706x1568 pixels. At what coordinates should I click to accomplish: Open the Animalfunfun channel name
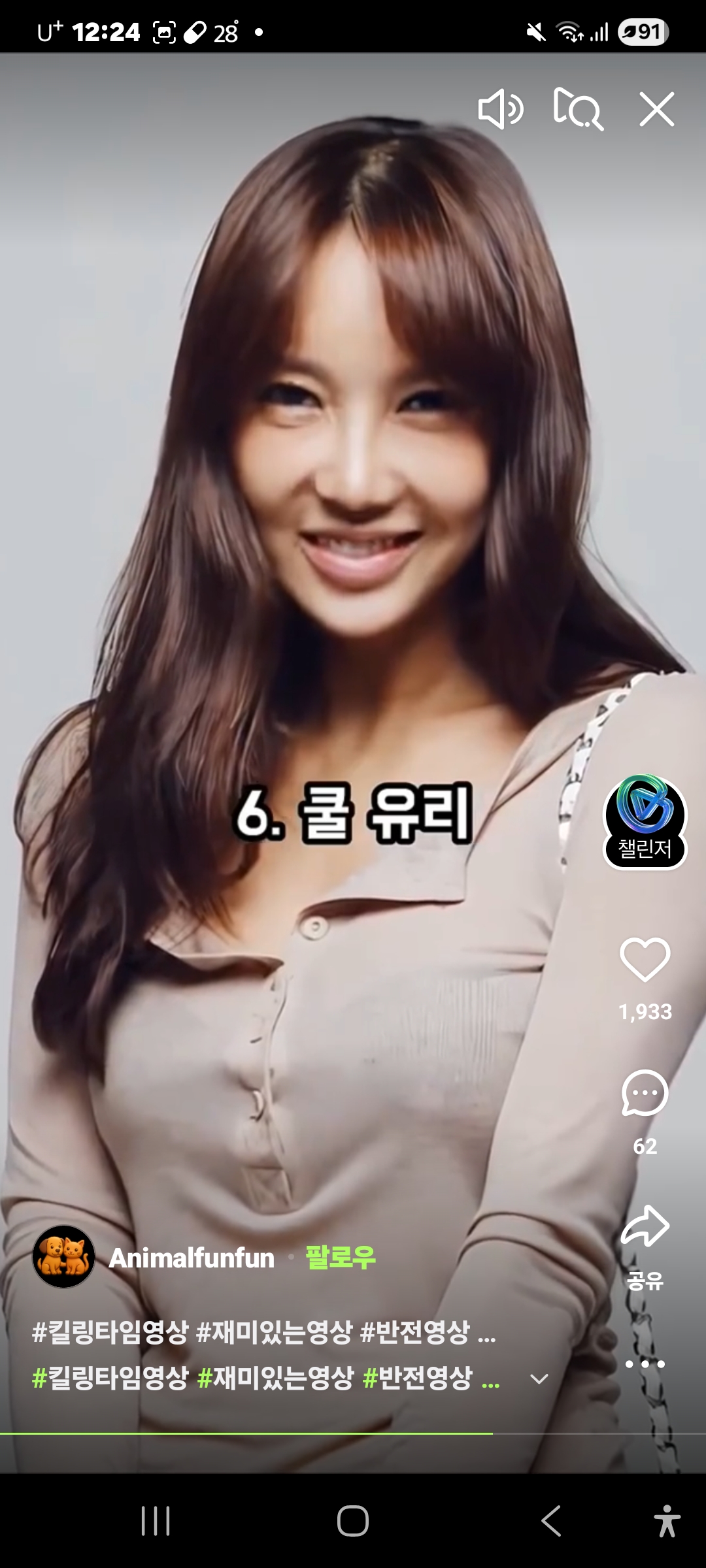[192, 1258]
